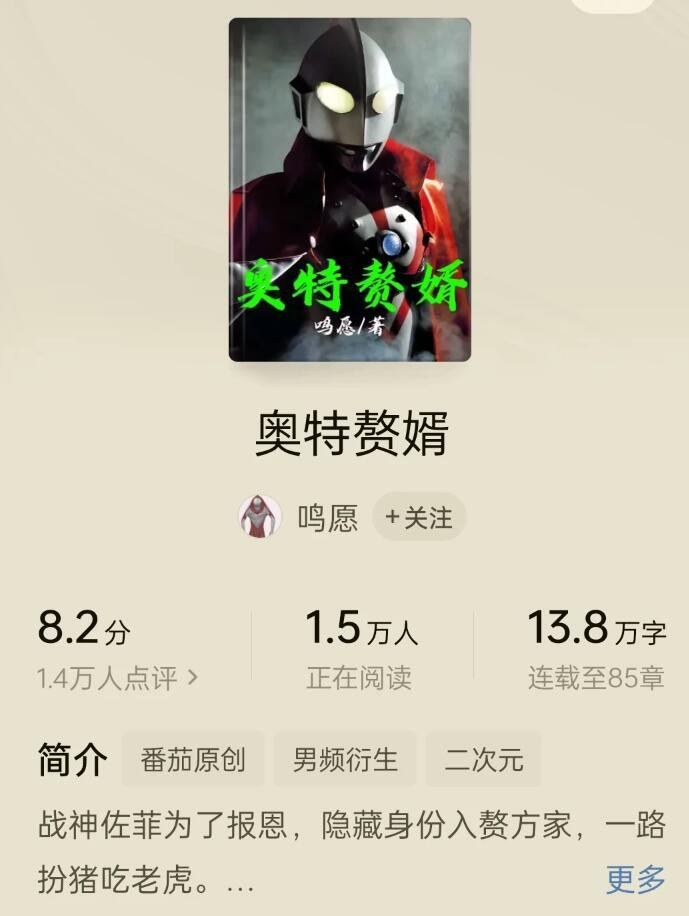Screen dimensions: 689x916
Task: Select the 男频衍生 tag chip
Action: tap(345, 759)
